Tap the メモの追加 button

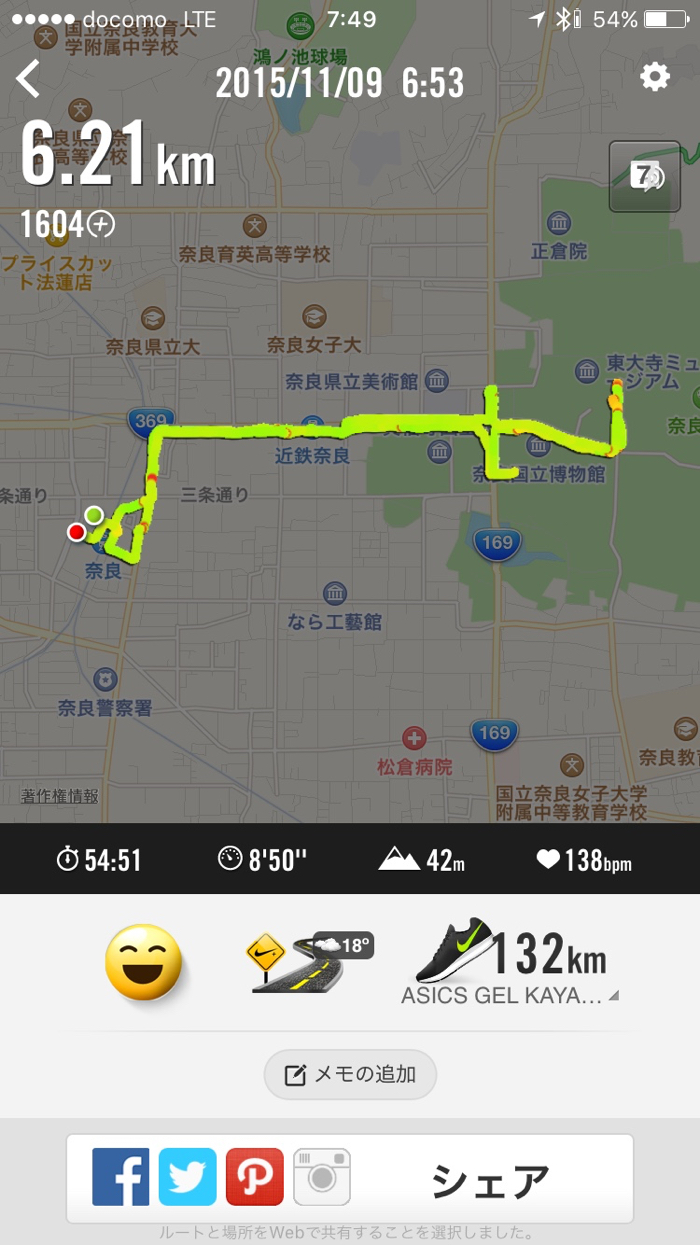(350, 1075)
